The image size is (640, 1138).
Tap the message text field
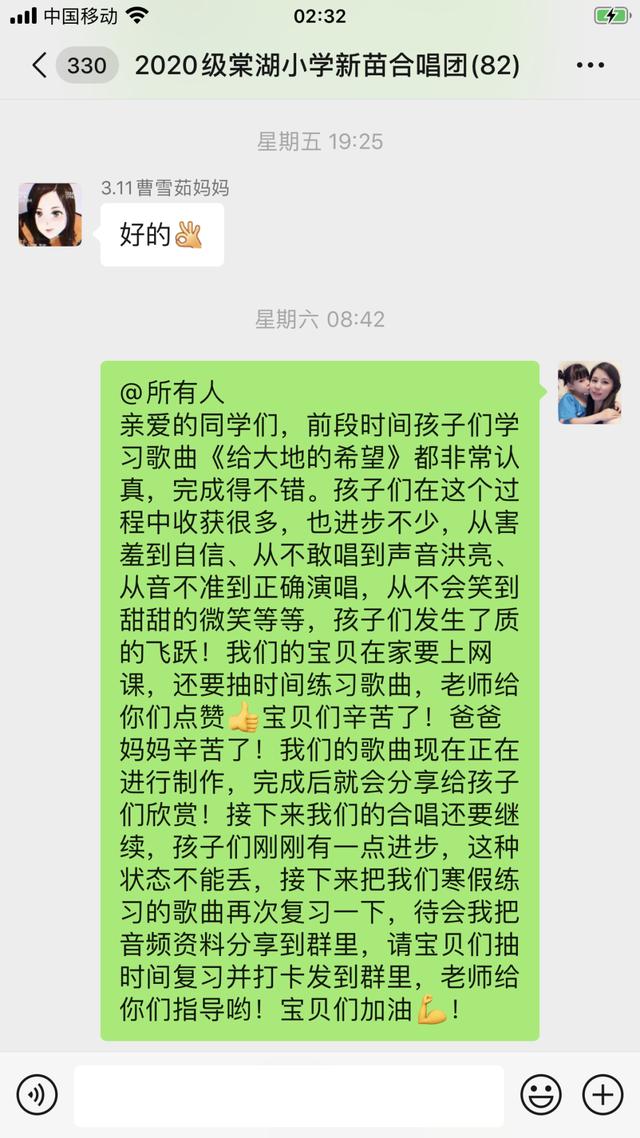coord(288,1095)
